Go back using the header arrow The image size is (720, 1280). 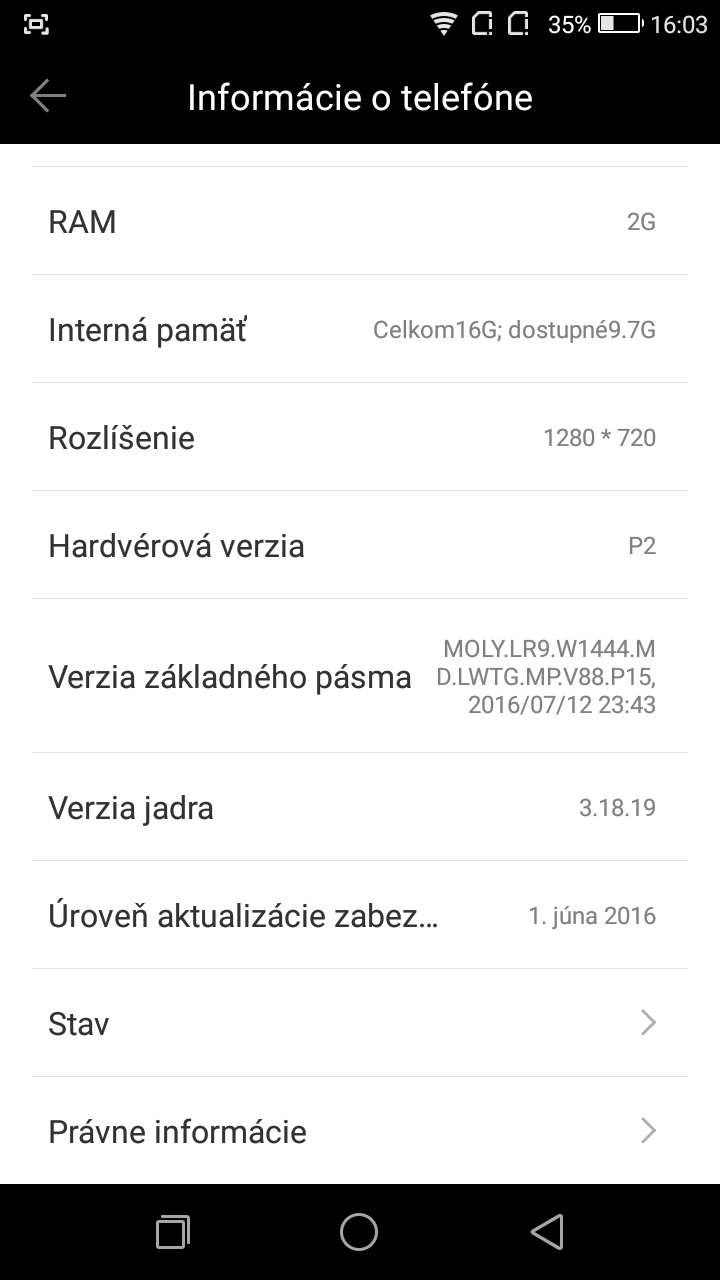tap(48, 96)
